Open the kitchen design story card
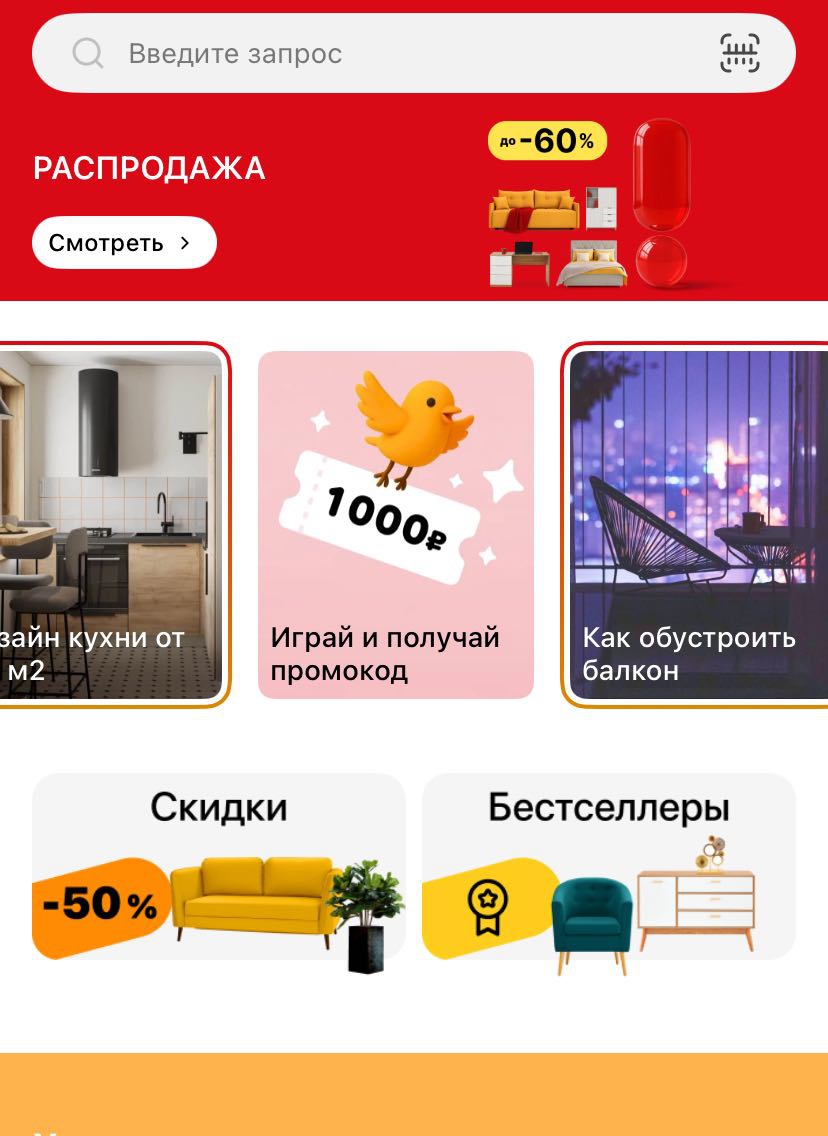828x1136 pixels. click(112, 525)
